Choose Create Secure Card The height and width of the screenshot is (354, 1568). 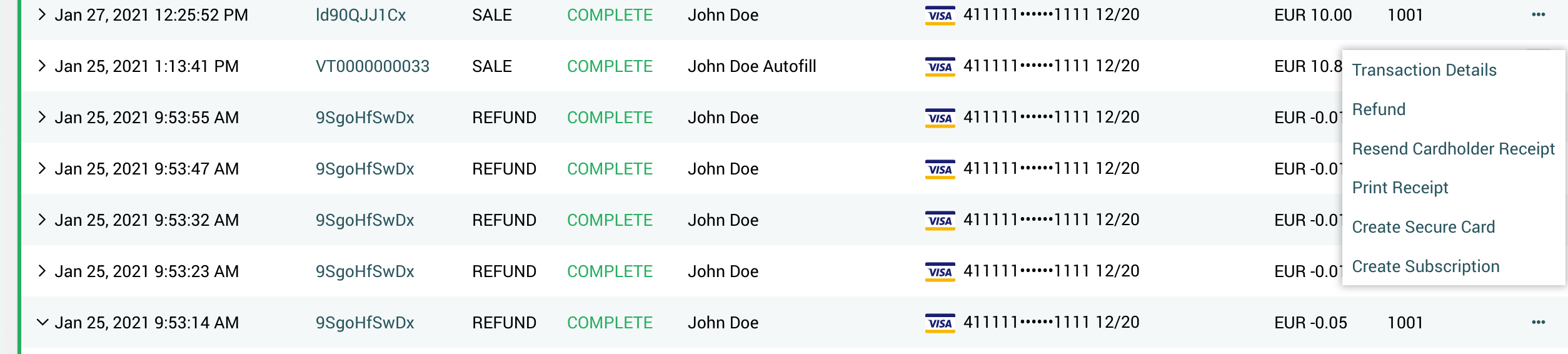(x=1423, y=227)
